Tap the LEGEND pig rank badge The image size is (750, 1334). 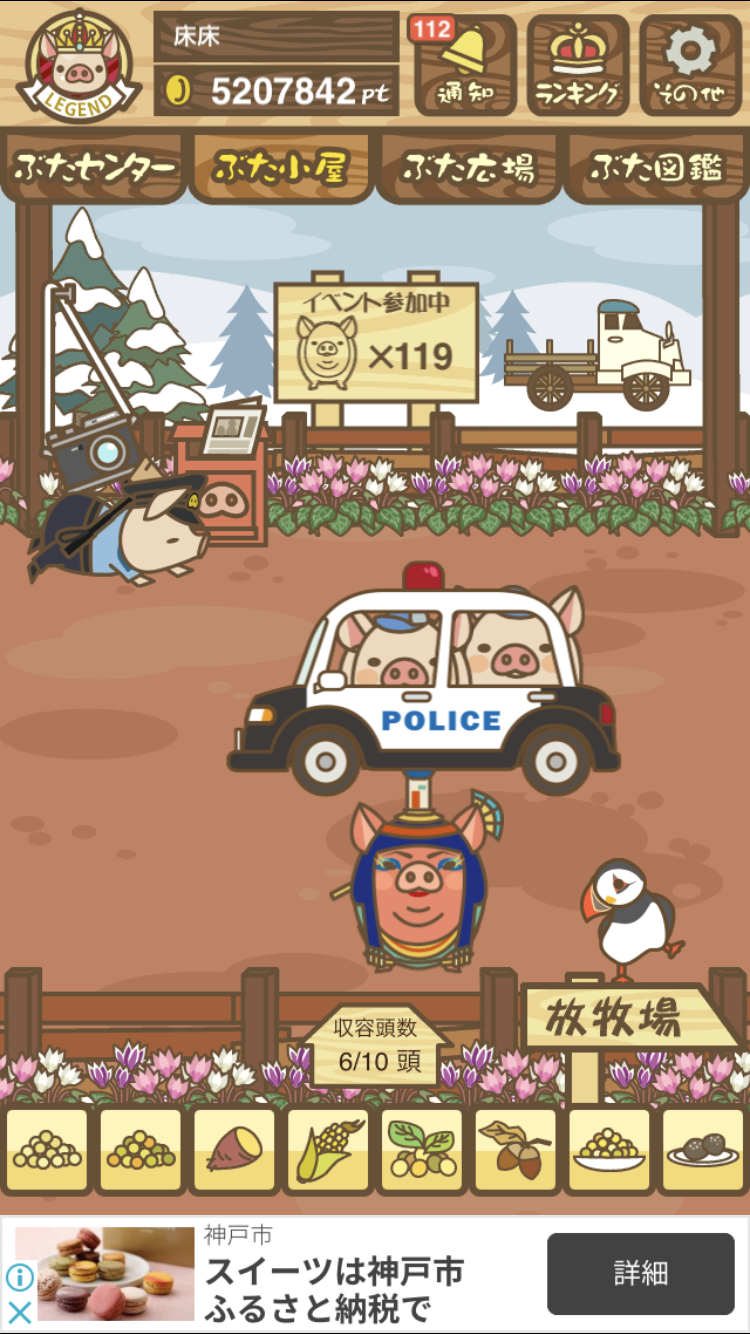(77, 66)
